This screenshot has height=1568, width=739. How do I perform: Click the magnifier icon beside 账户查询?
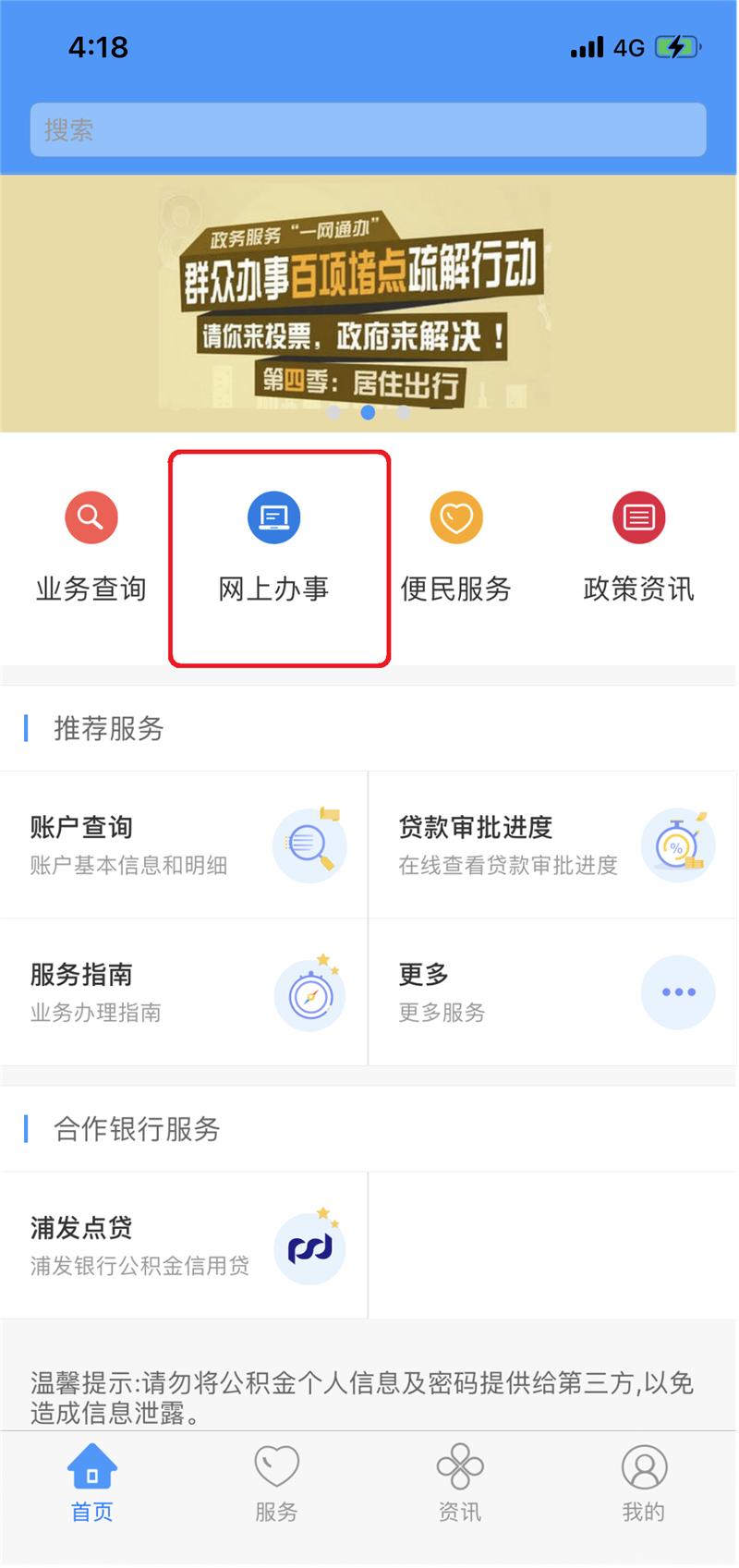309,845
